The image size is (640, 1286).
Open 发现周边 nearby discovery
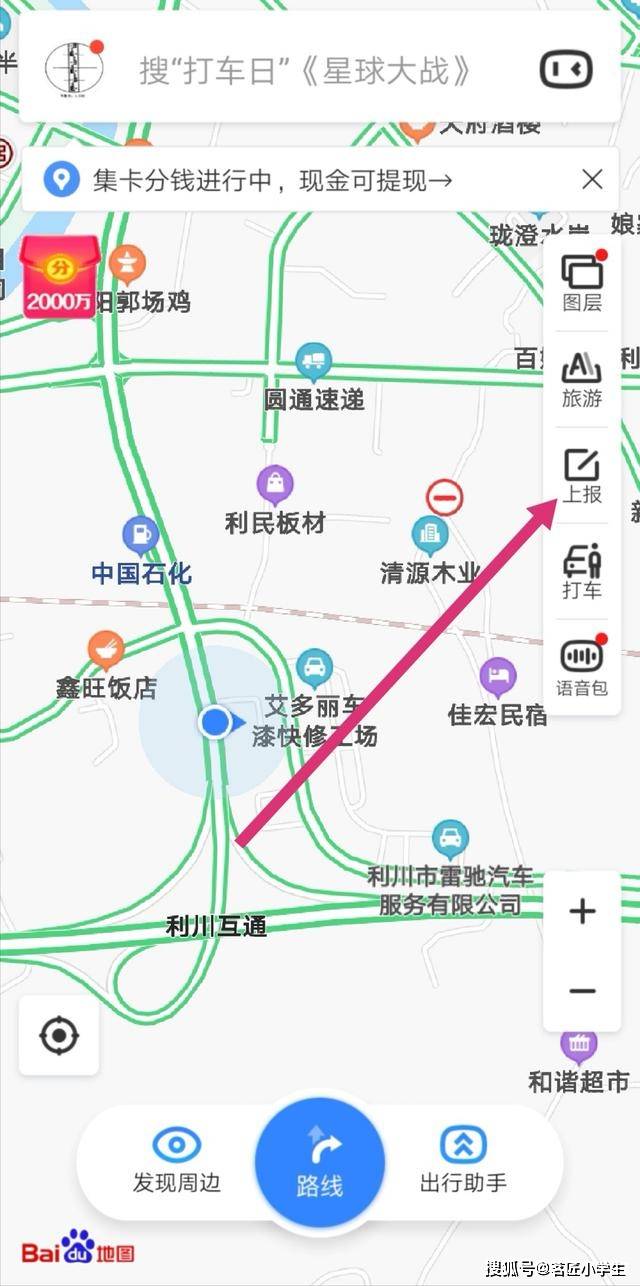click(177, 1158)
